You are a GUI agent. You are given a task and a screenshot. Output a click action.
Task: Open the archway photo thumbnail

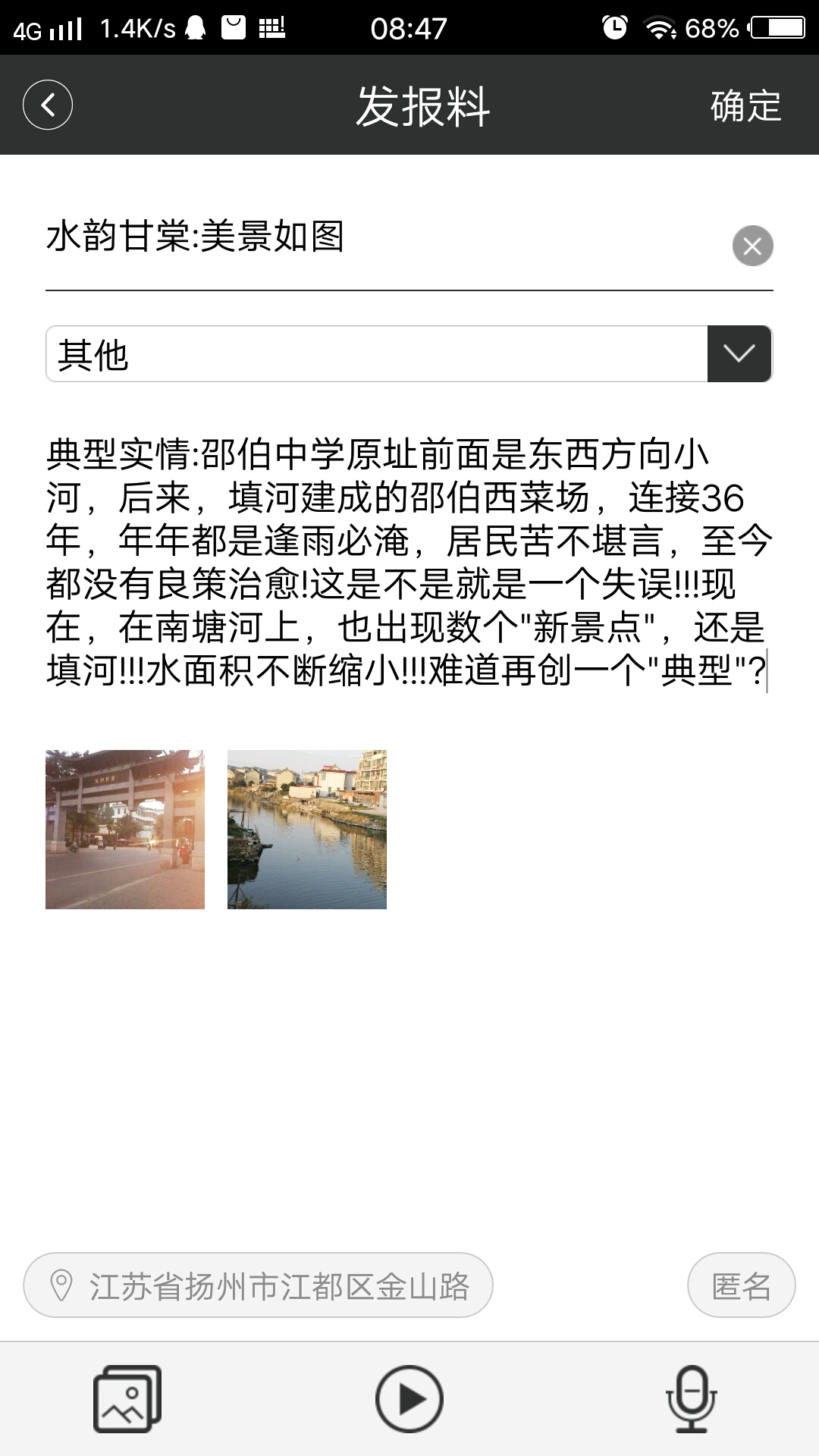[125, 830]
